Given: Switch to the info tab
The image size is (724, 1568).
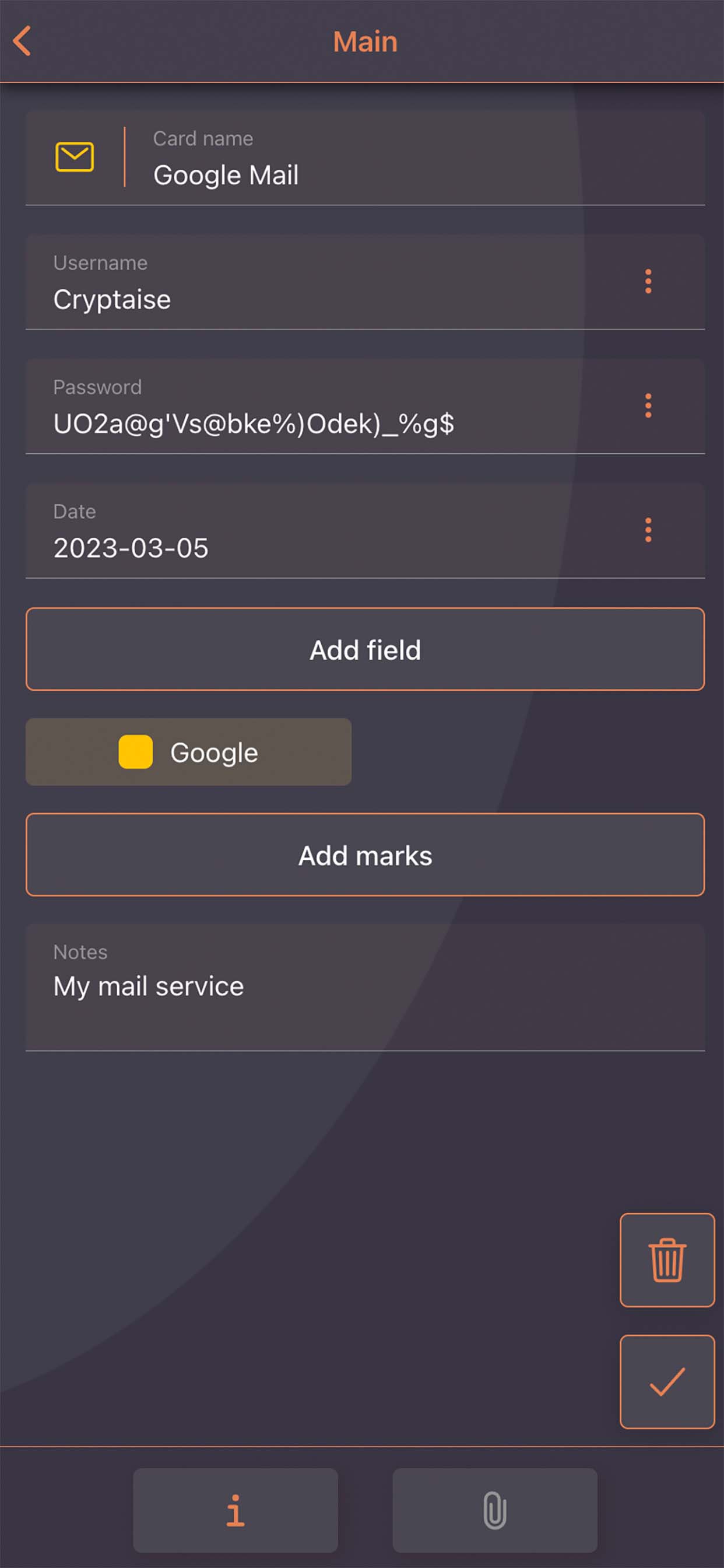Looking at the screenshot, I should 236,1510.
